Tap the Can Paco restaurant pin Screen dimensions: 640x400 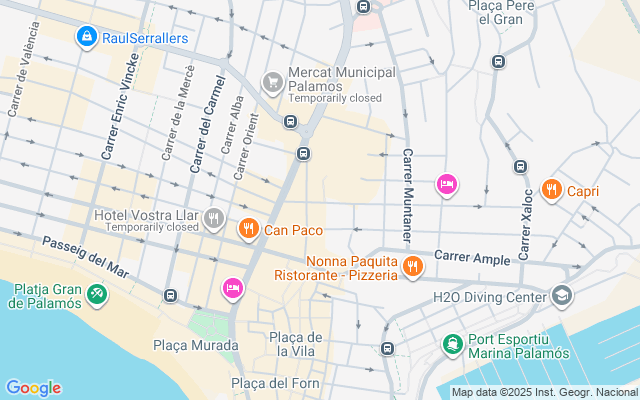point(248,231)
